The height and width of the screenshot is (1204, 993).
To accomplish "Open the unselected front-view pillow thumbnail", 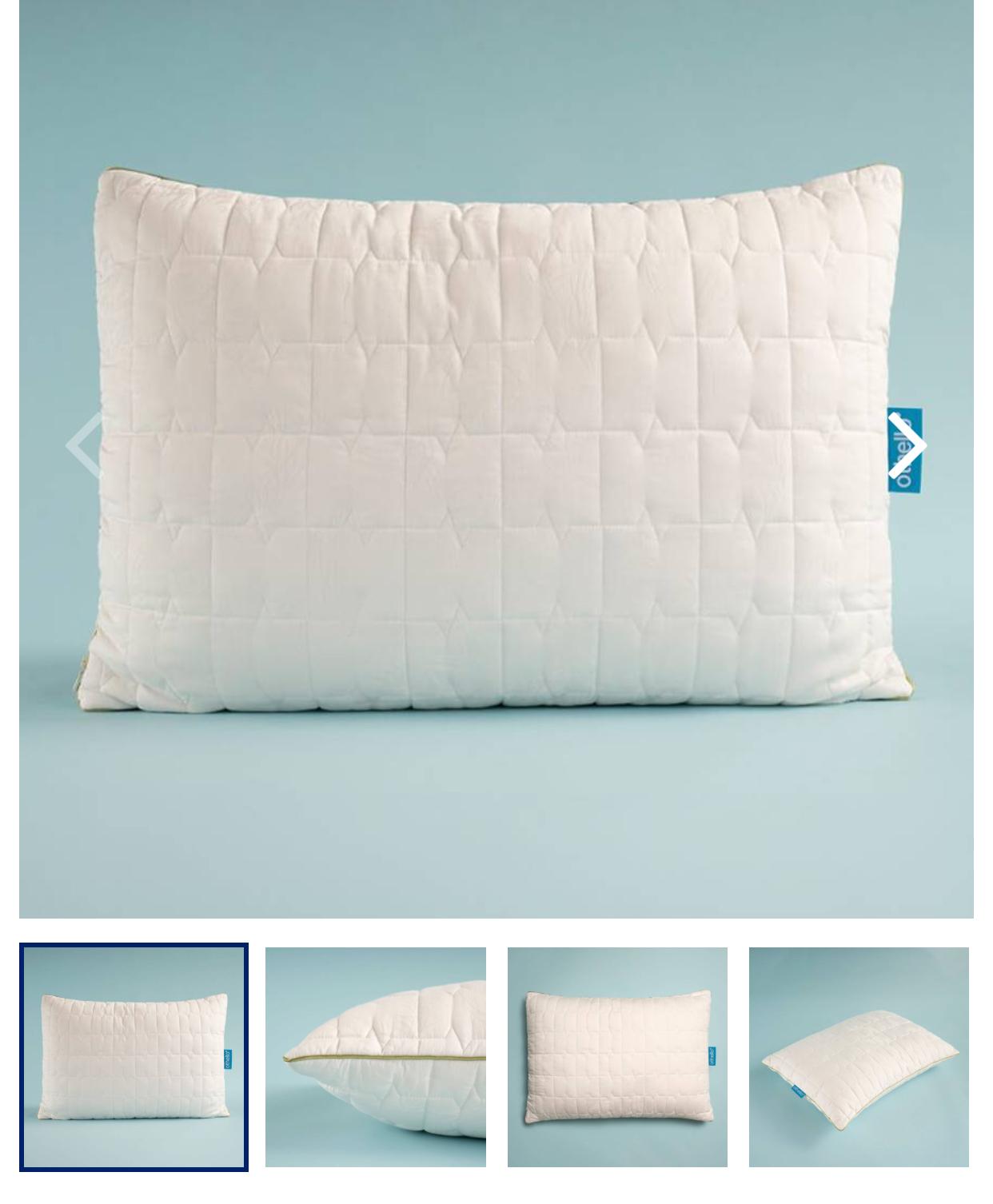I will [617, 1057].
